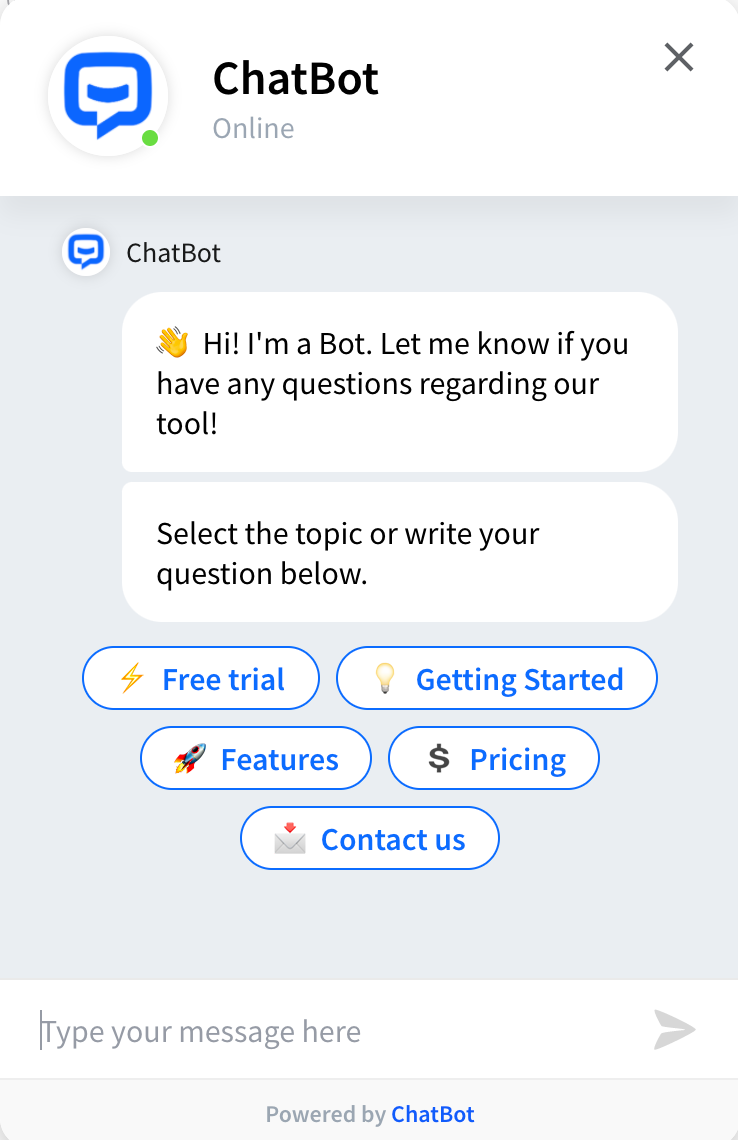Choose the Getting Started topic
Viewport: 738px width, 1140px height.
[x=497, y=679]
